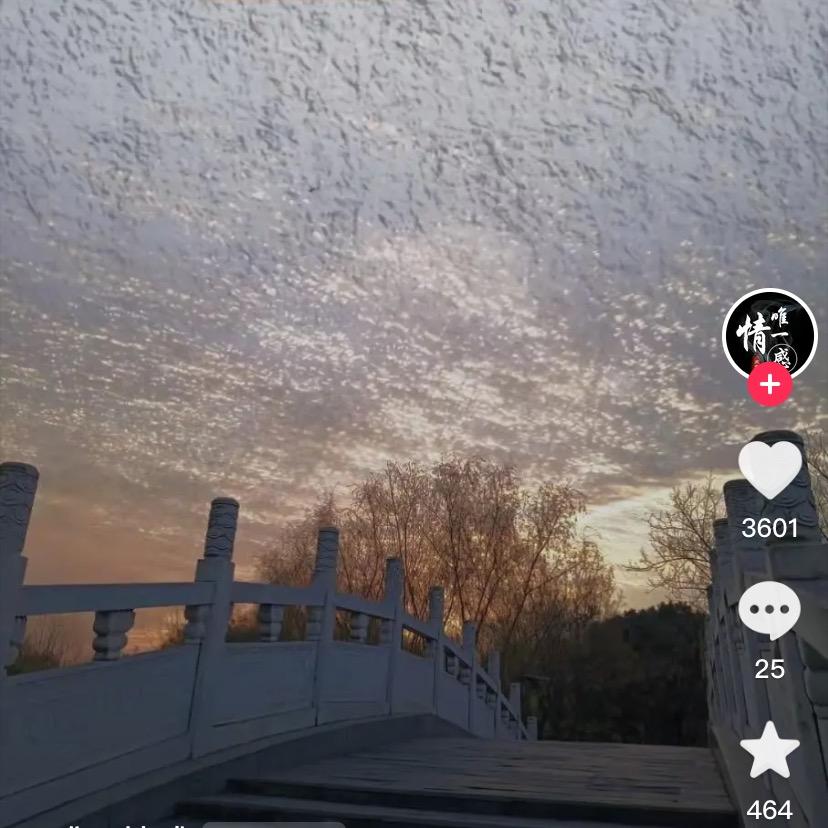
Task: Follow the creator with the red plus button
Action: [x=769, y=384]
